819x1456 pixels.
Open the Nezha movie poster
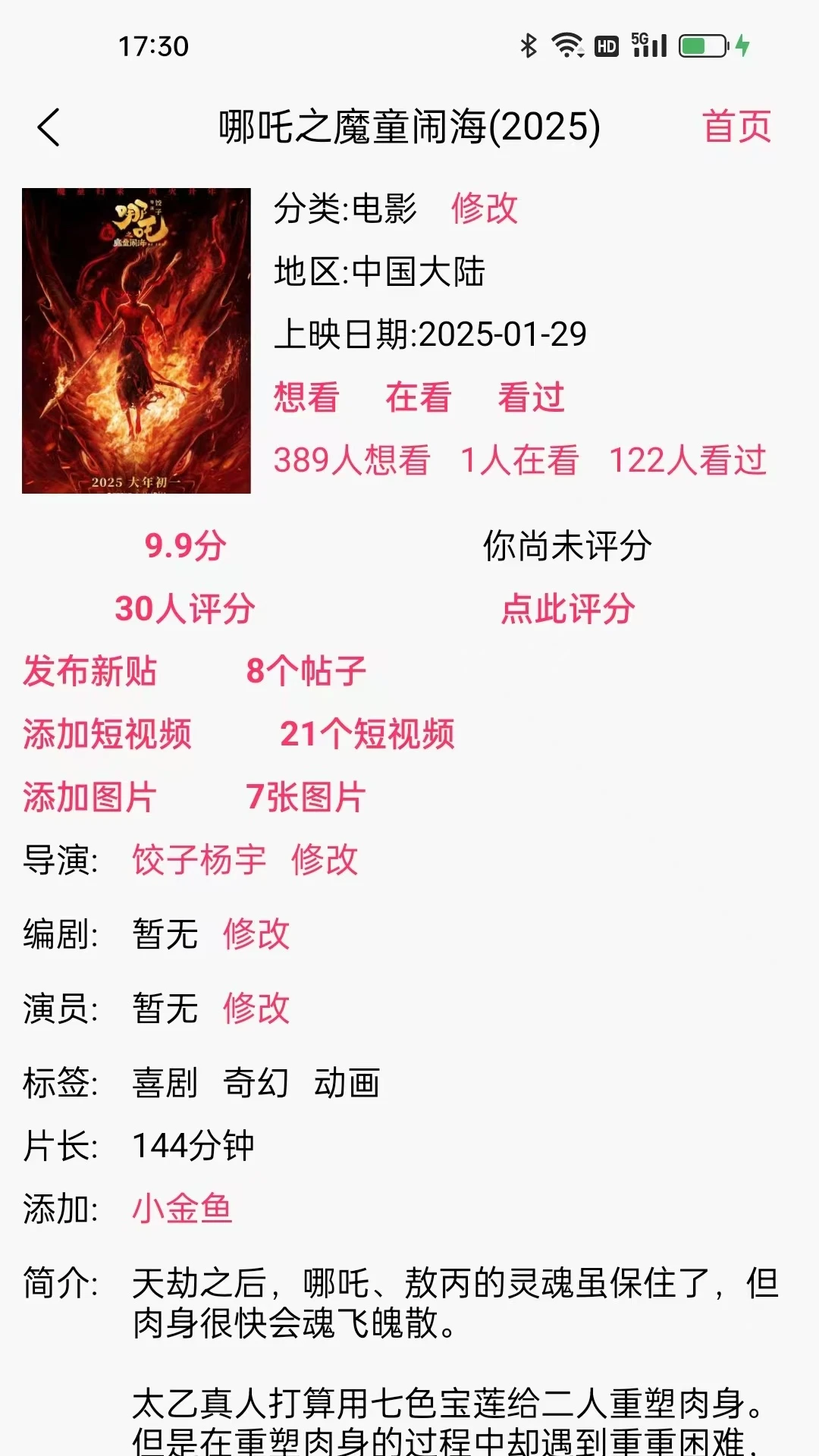coord(136,340)
